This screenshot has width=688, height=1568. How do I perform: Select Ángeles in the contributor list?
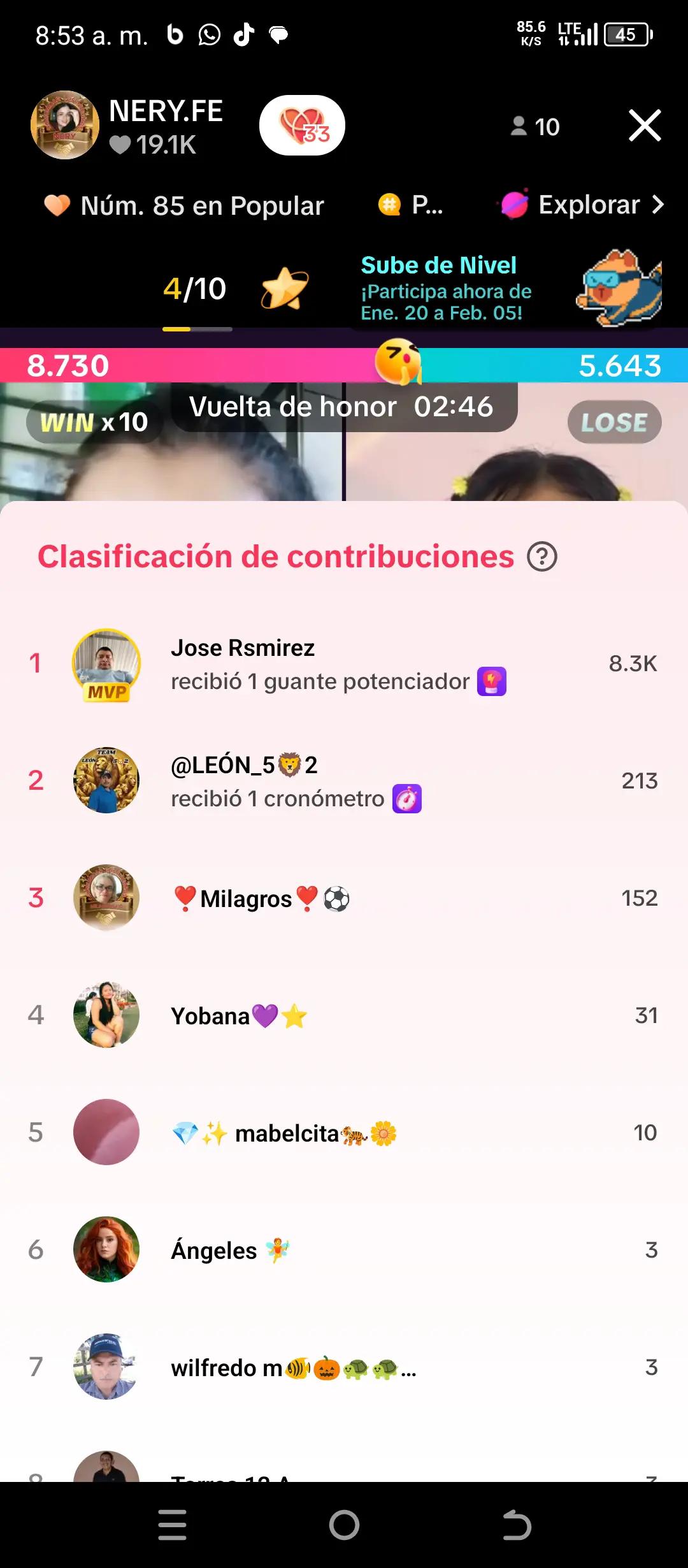[x=344, y=1250]
